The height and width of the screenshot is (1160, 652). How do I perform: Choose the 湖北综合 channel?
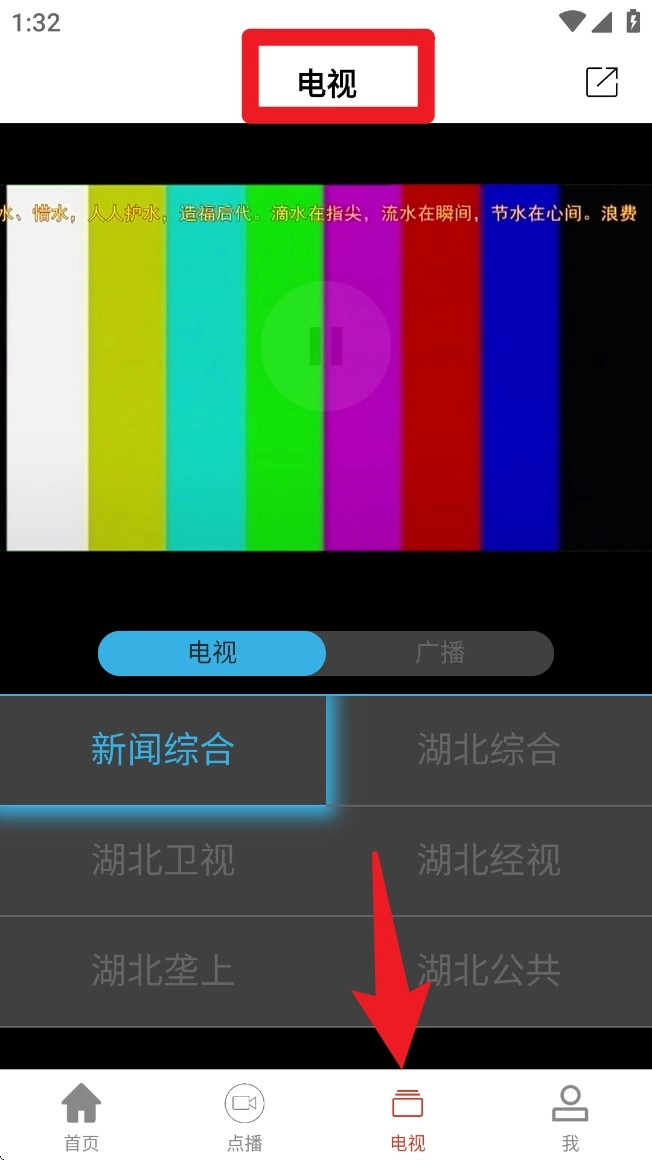pyautogui.click(x=489, y=749)
